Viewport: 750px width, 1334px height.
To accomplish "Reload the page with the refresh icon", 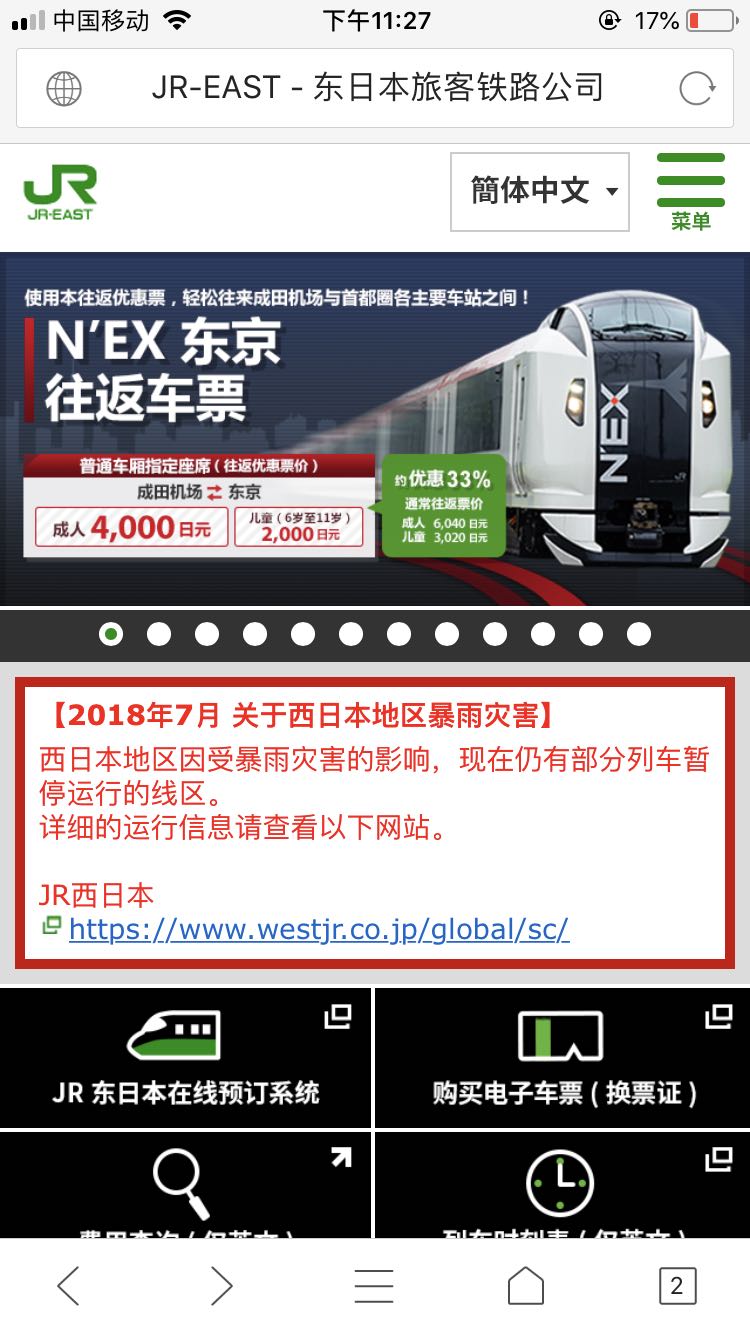I will 696,88.
